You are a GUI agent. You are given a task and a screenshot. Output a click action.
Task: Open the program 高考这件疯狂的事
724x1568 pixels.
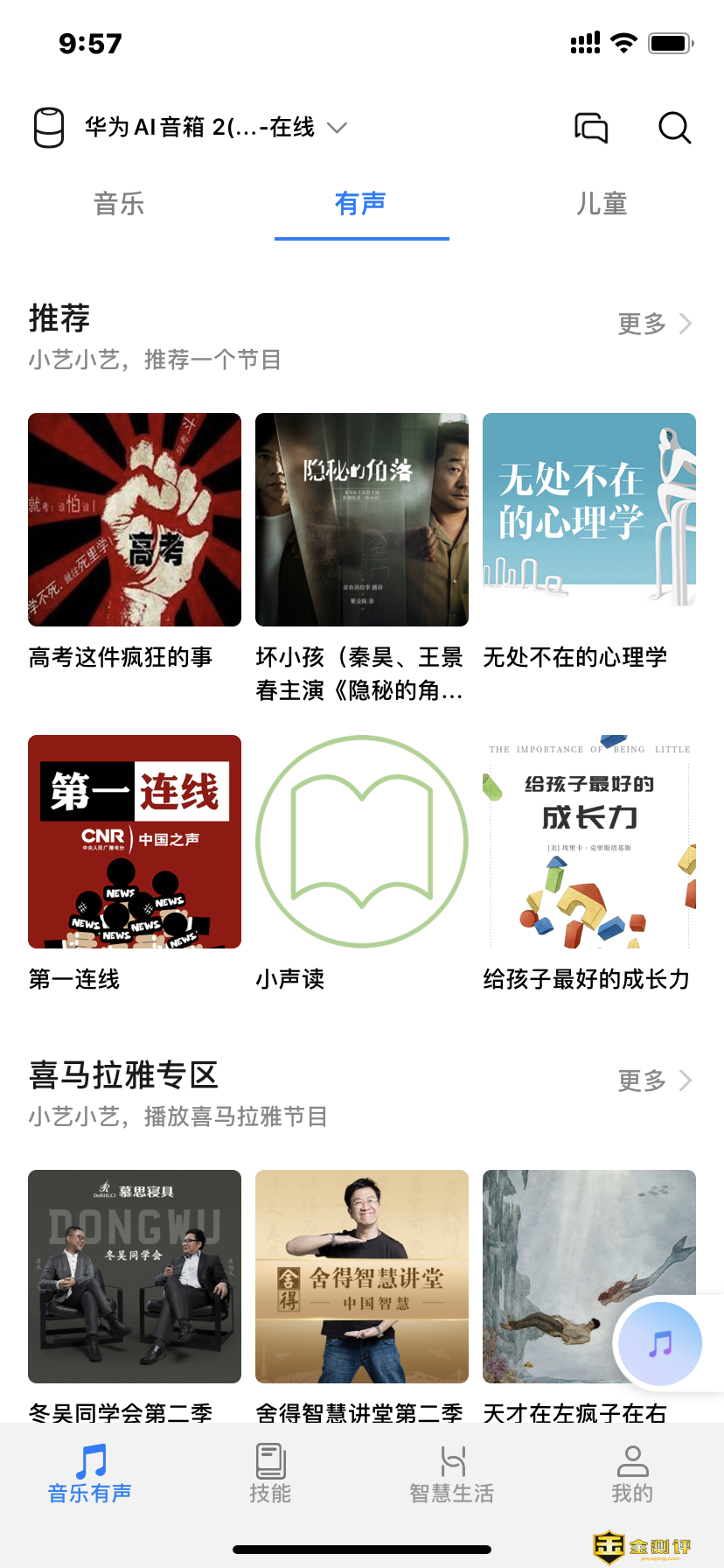click(135, 520)
